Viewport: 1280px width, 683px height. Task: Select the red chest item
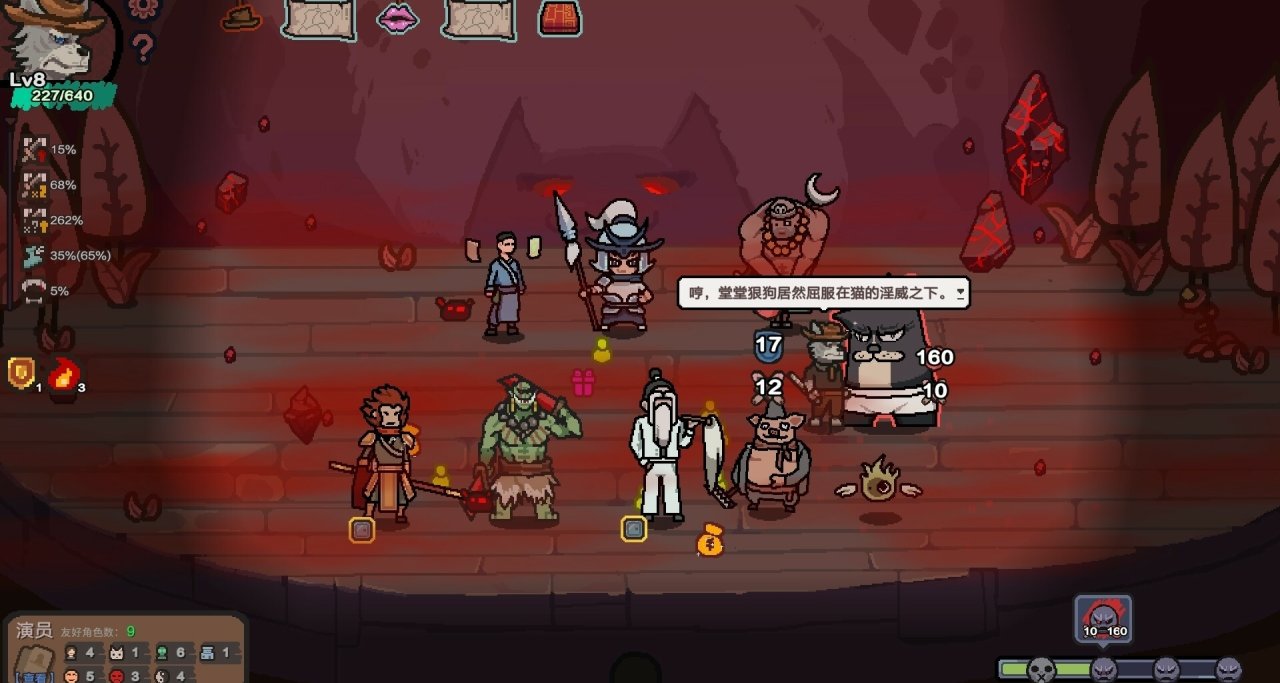coord(560,18)
